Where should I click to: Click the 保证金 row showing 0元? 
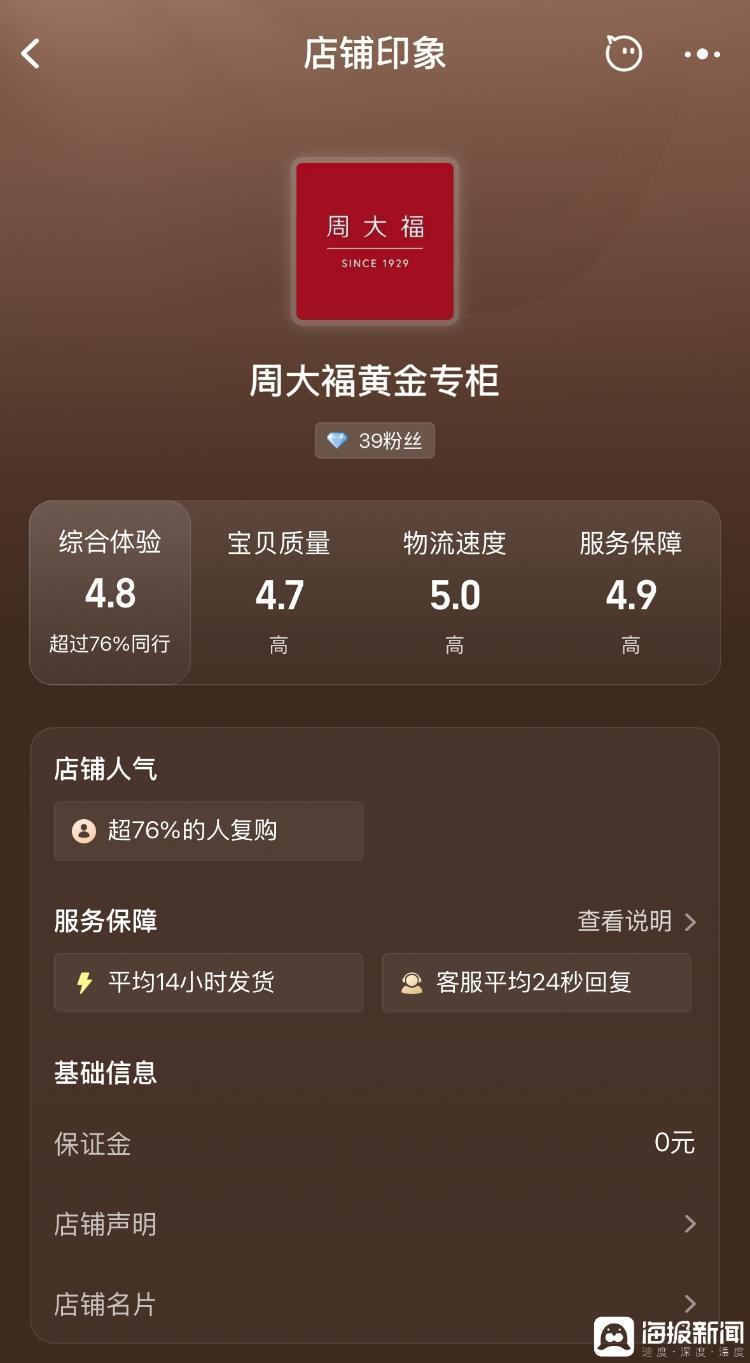pyautogui.click(x=375, y=1144)
